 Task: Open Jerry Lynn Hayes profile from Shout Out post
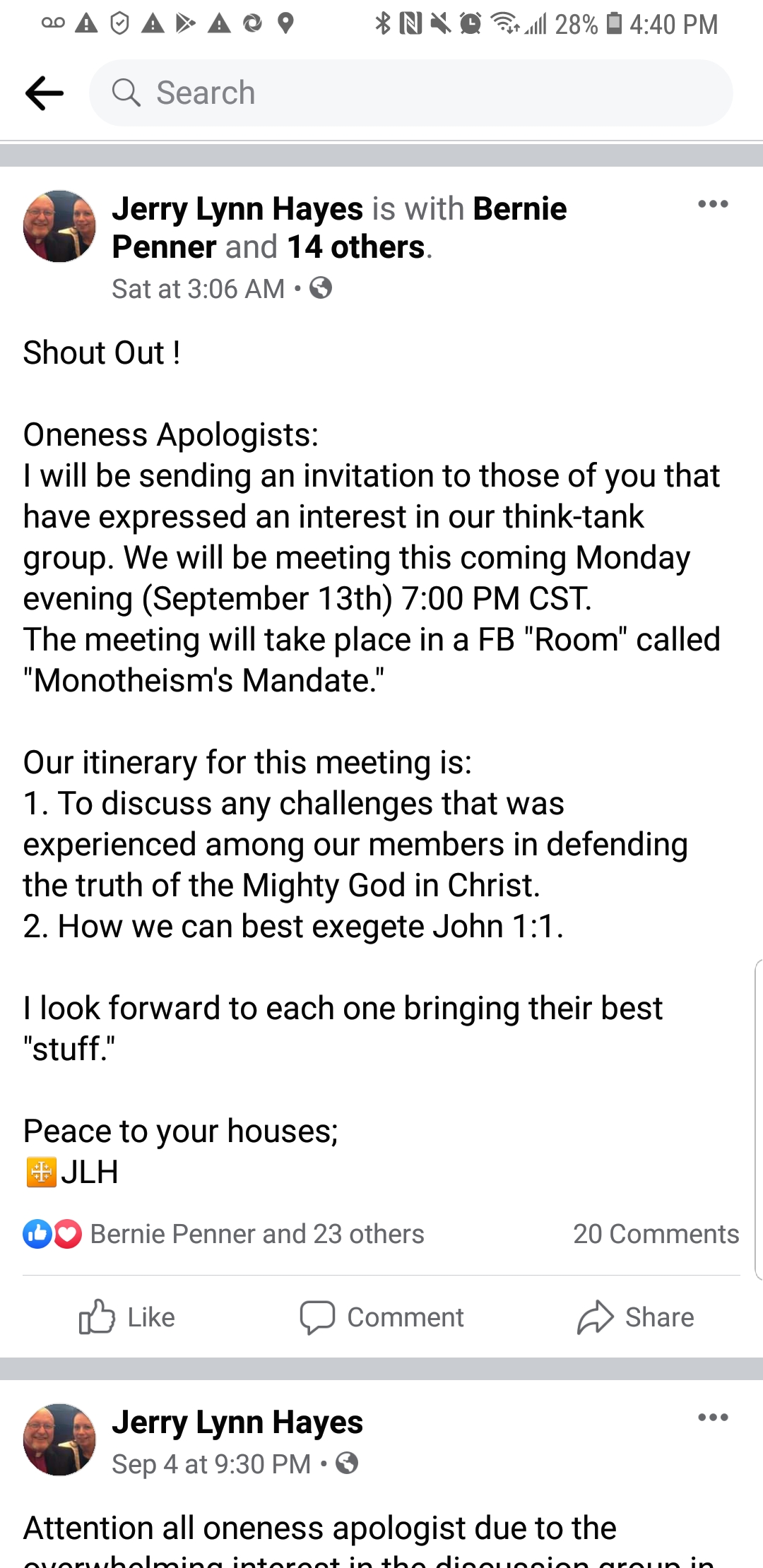pos(237,209)
